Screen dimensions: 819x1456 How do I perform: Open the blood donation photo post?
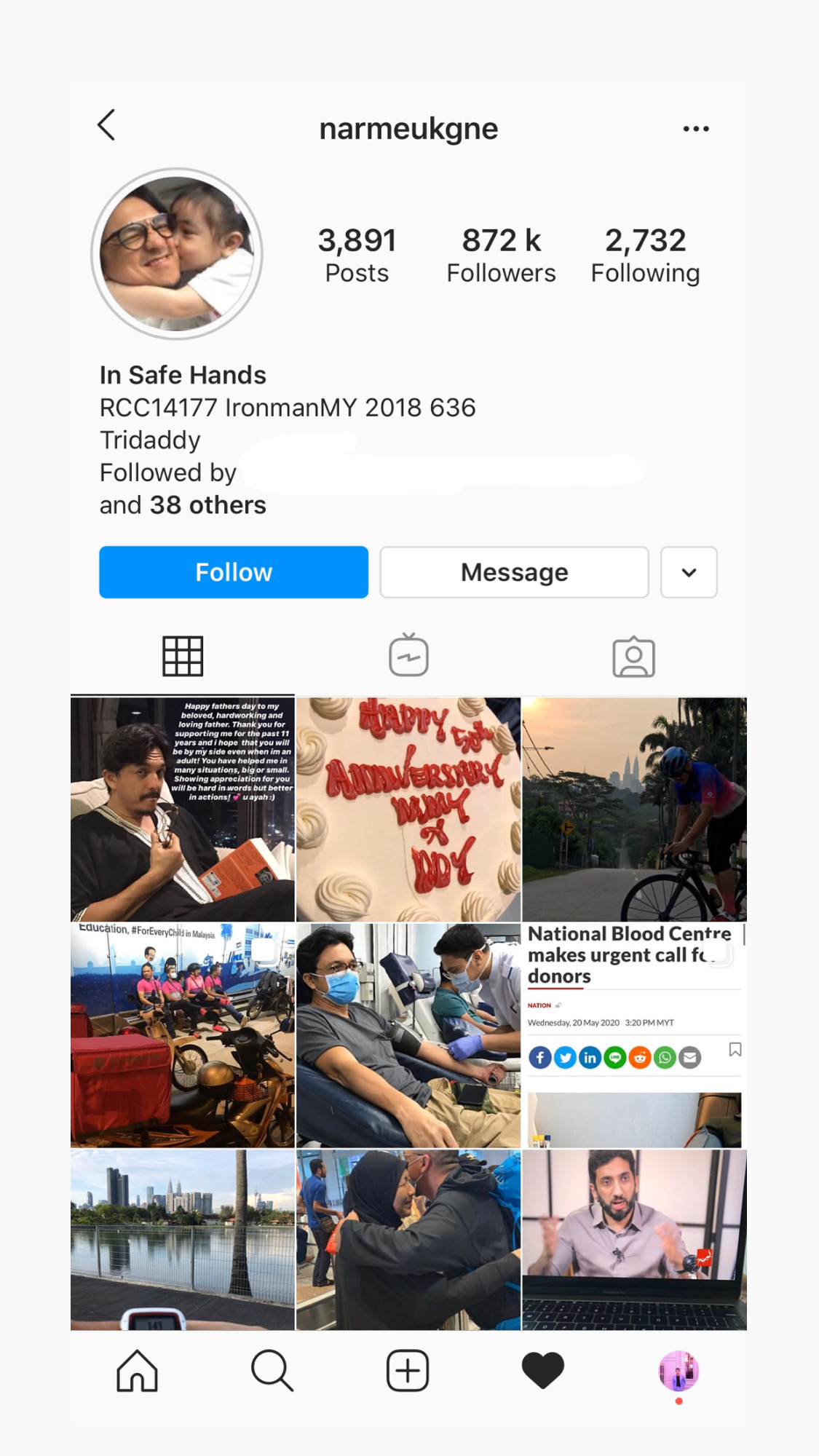408,1035
